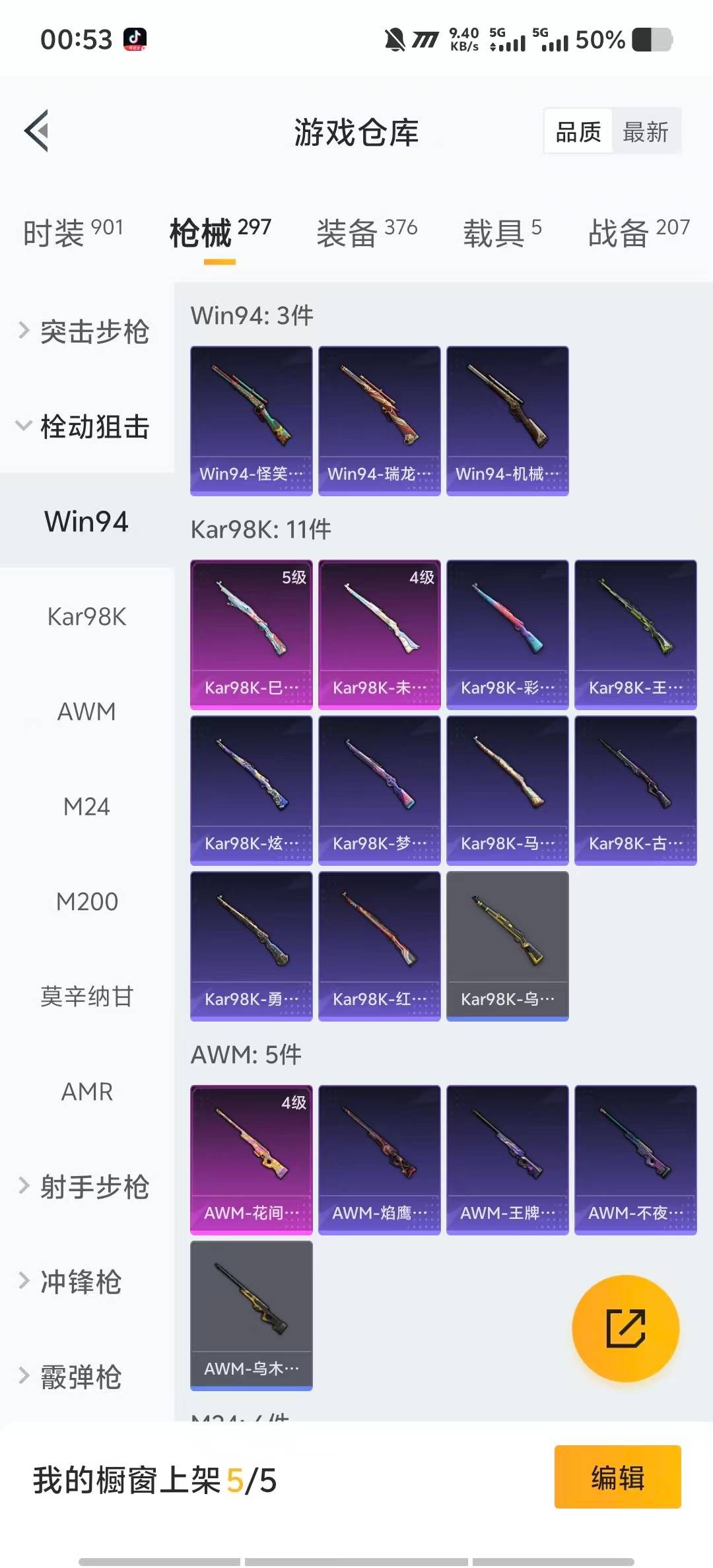Open Win94-瑞龙 skin item

(379, 420)
